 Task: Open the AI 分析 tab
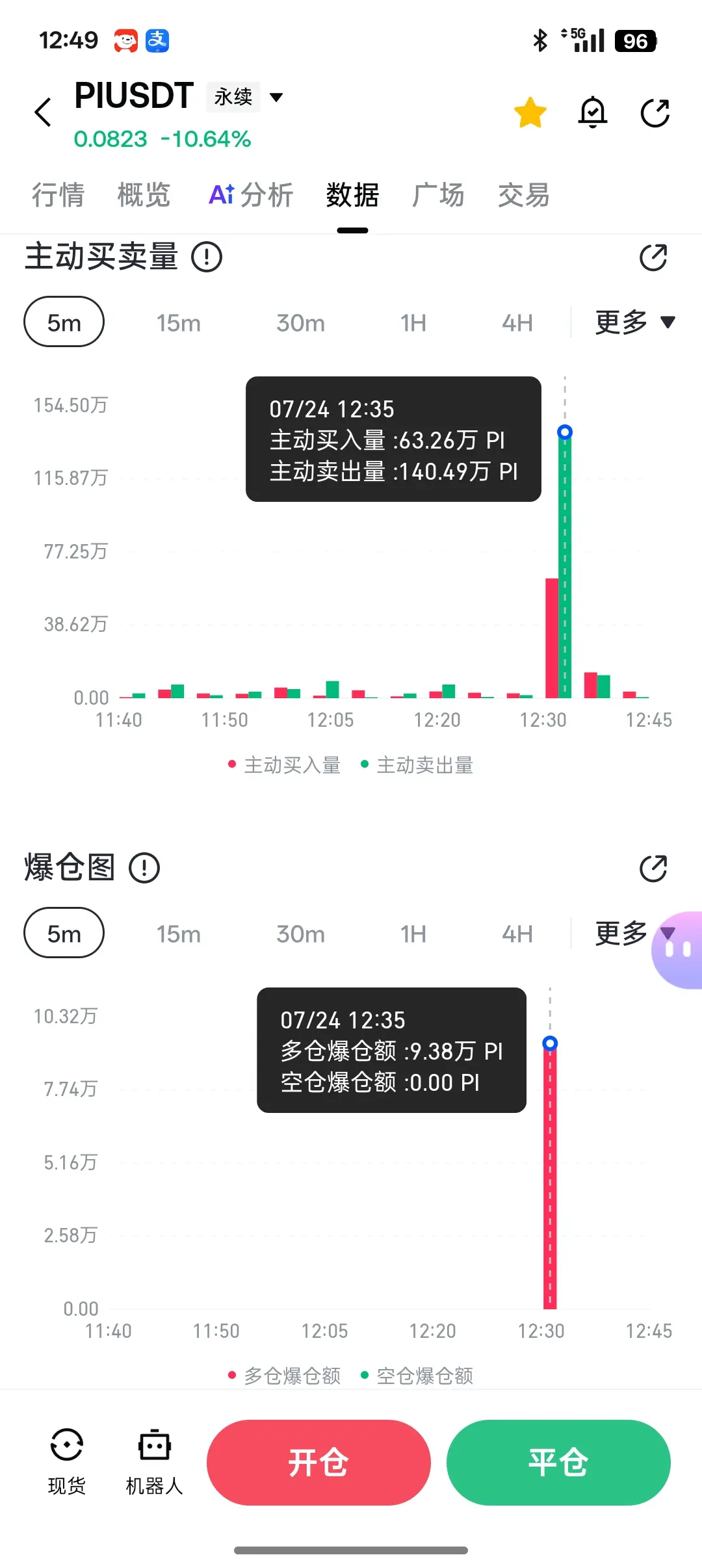click(251, 195)
